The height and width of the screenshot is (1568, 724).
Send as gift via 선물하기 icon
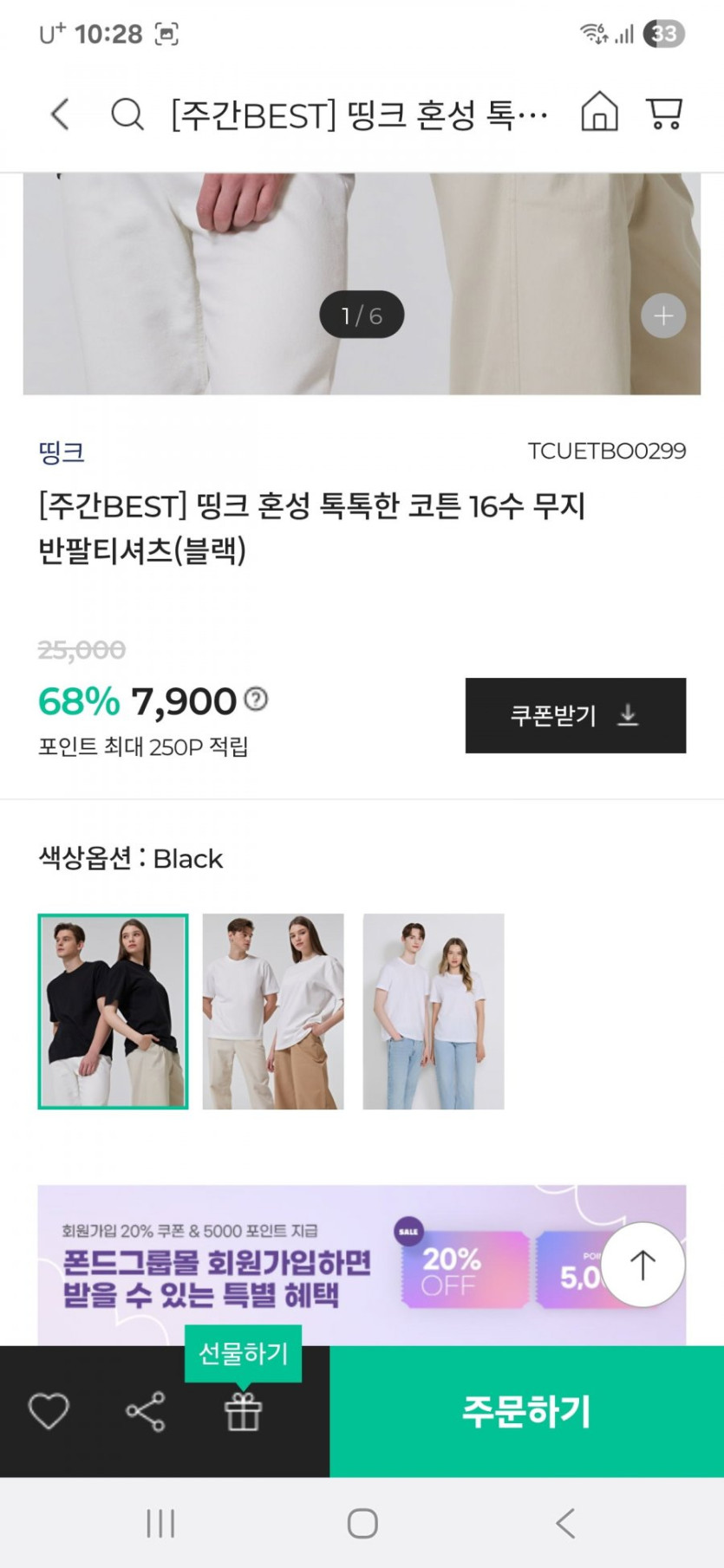(x=243, y=1411)
